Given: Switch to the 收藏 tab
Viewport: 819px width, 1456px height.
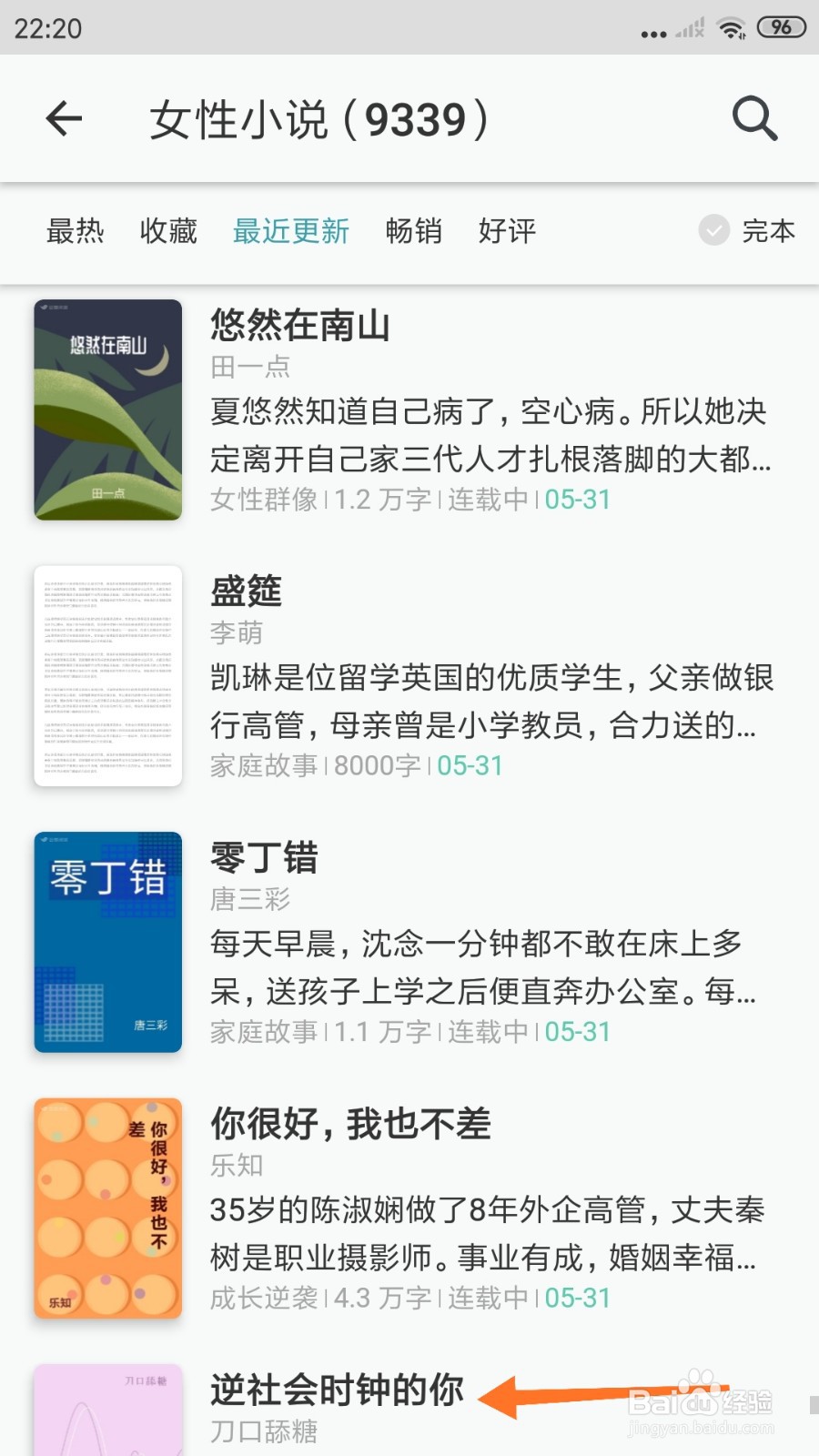Looking at the screenshot, I should click(168, 232).
